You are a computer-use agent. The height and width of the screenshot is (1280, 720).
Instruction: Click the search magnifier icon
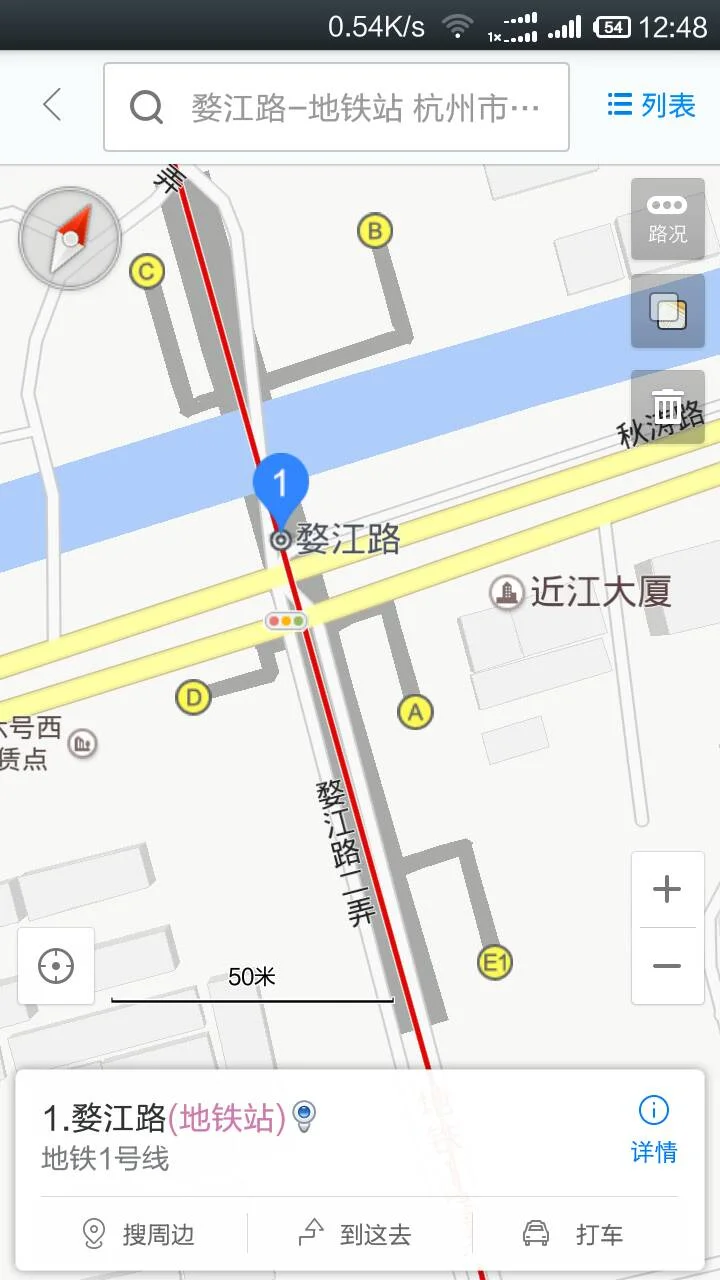point(147,106)
